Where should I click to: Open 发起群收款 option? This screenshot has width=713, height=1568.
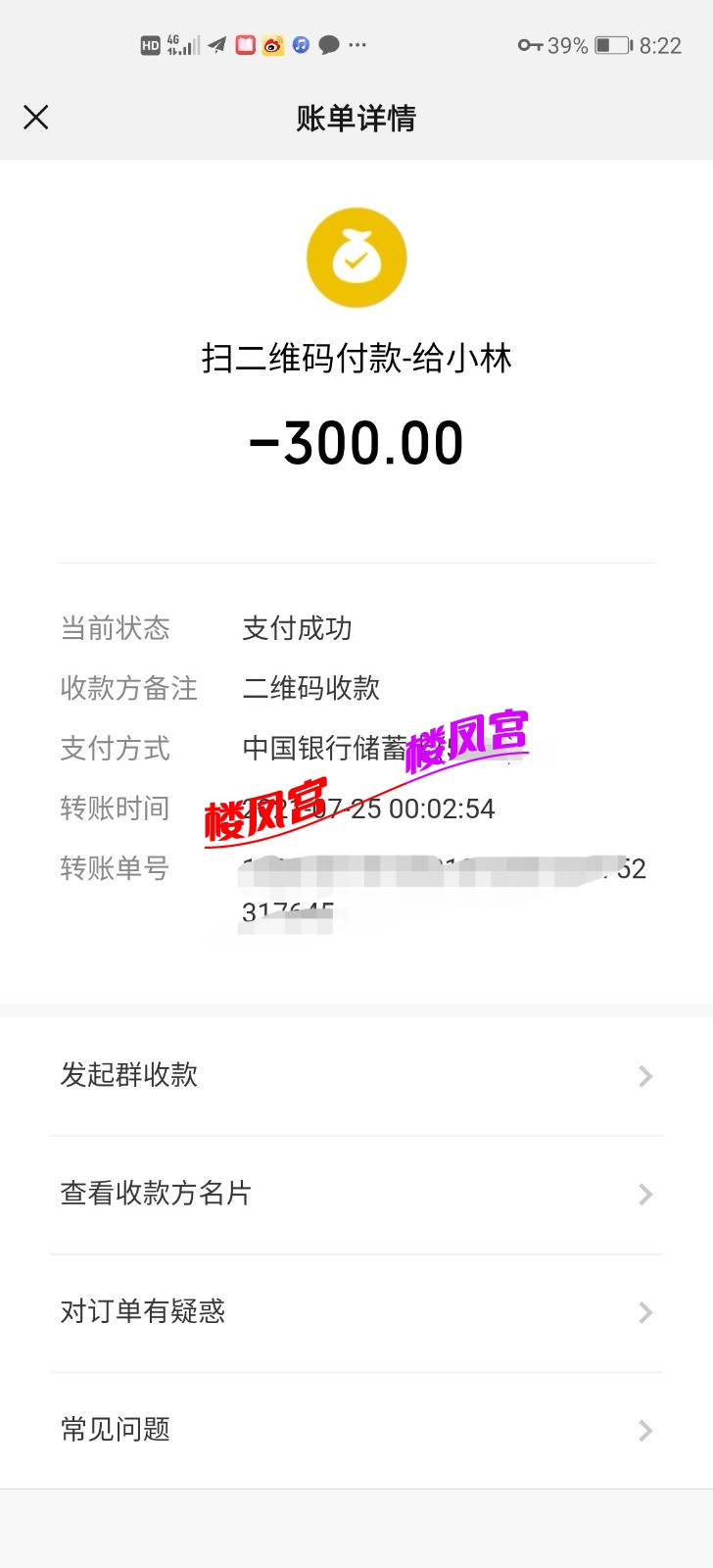(356, 1075)
